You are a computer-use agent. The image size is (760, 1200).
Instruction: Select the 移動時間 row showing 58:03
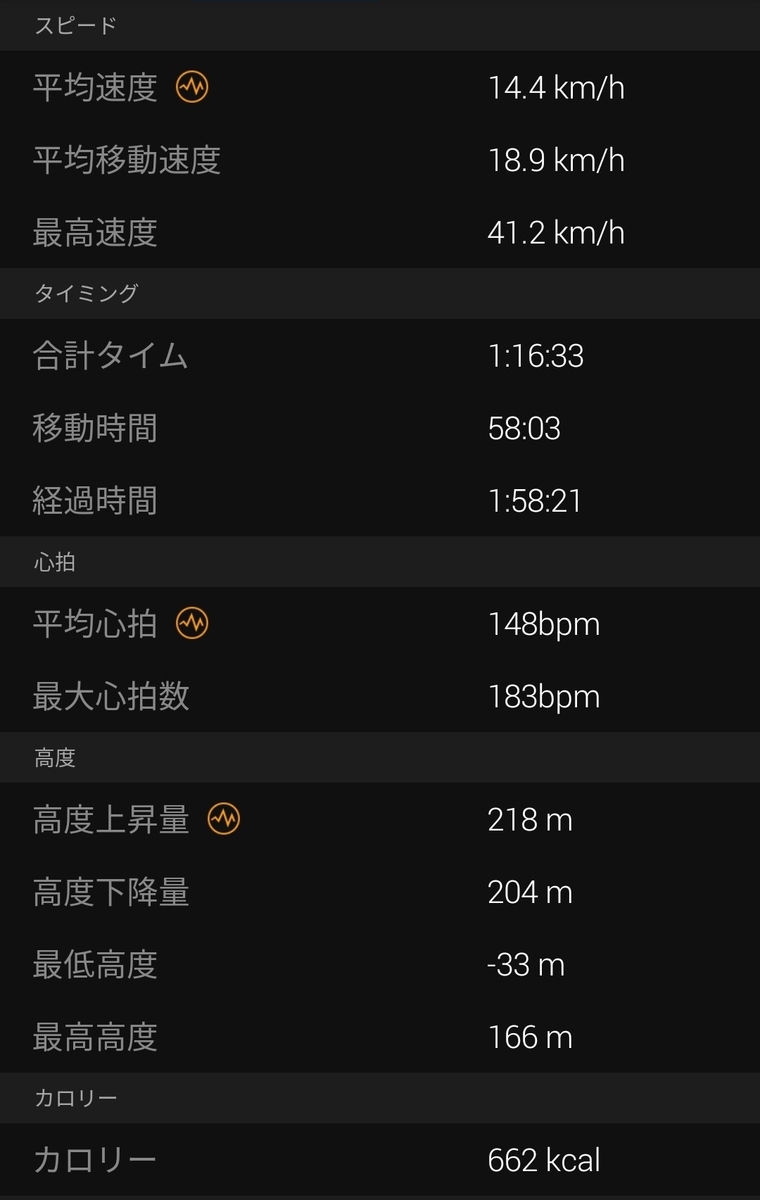coord(380,428)
